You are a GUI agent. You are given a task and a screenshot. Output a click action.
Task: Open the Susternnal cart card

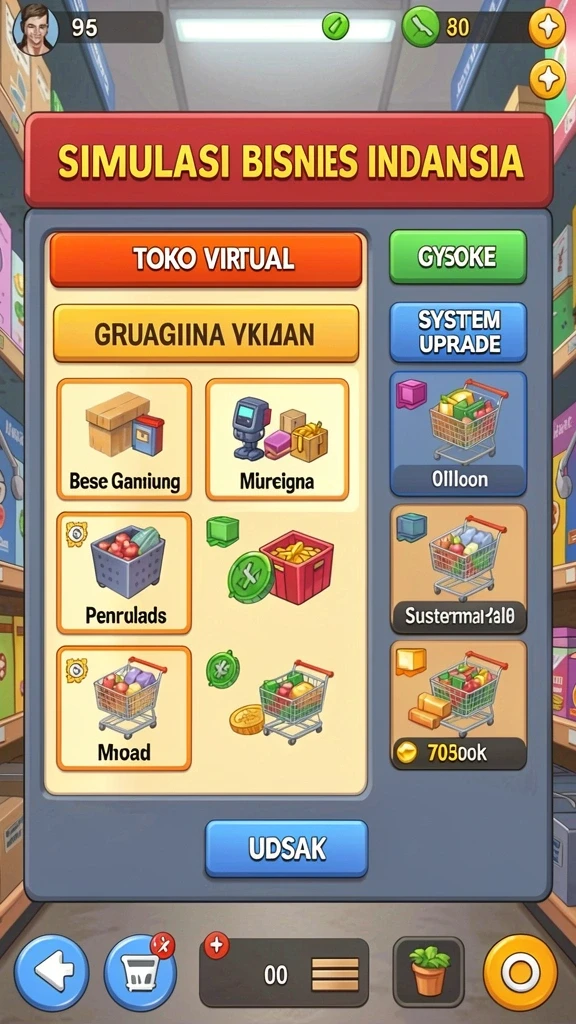point(458,569)
